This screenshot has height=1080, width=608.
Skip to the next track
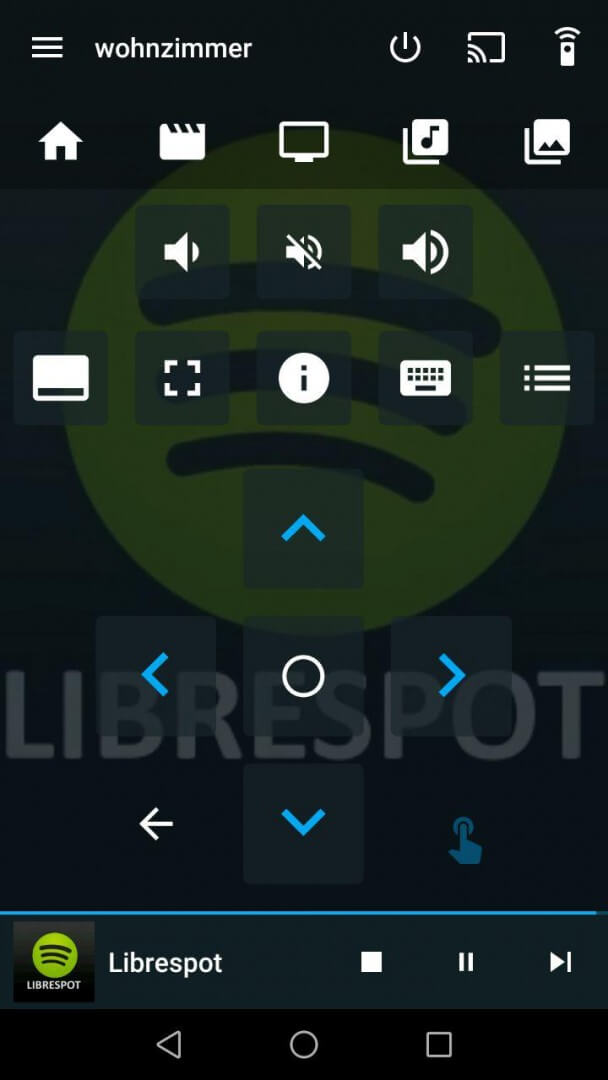[x=560, y=962]
